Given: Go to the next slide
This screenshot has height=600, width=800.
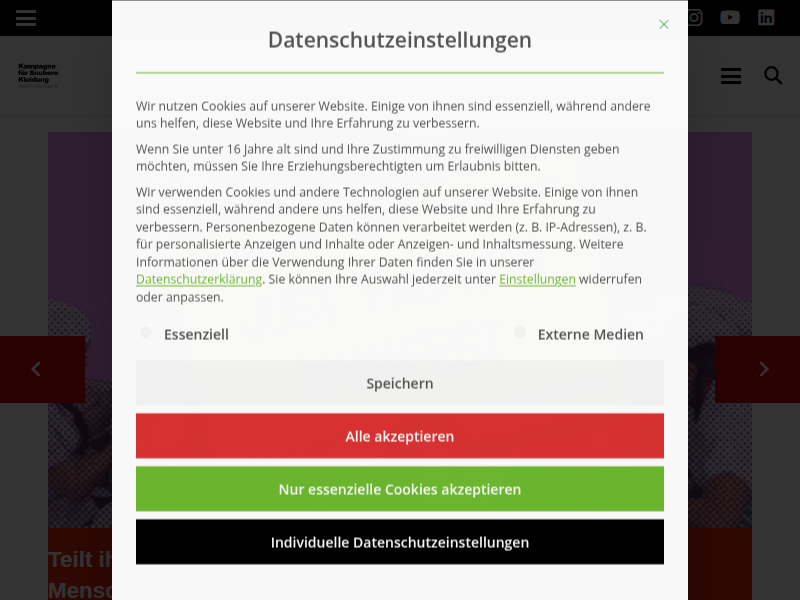Looking at the screenshot, I should pos(763,369).
